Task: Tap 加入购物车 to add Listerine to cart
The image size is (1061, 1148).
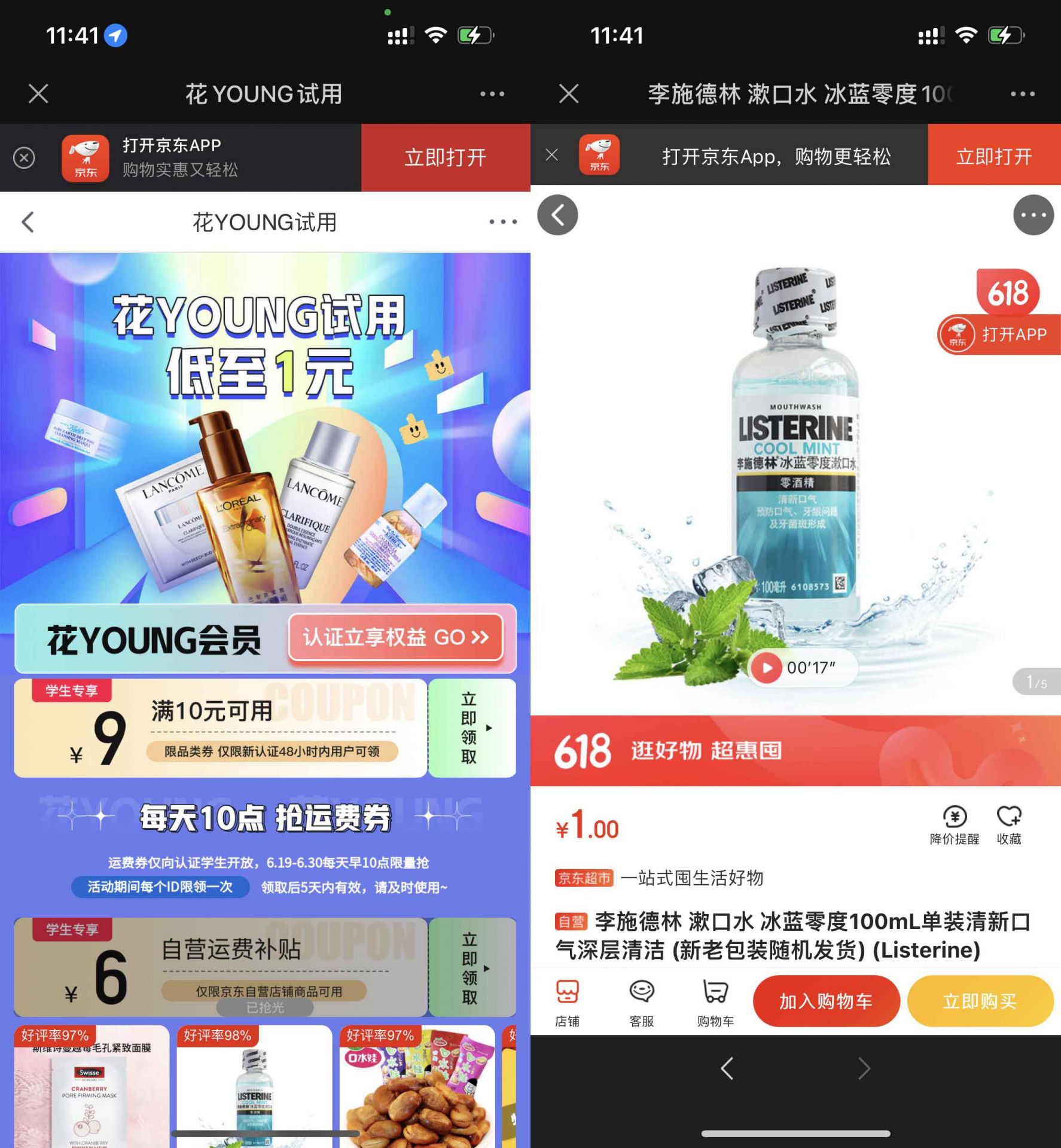Action: (x=826, y=1001)
